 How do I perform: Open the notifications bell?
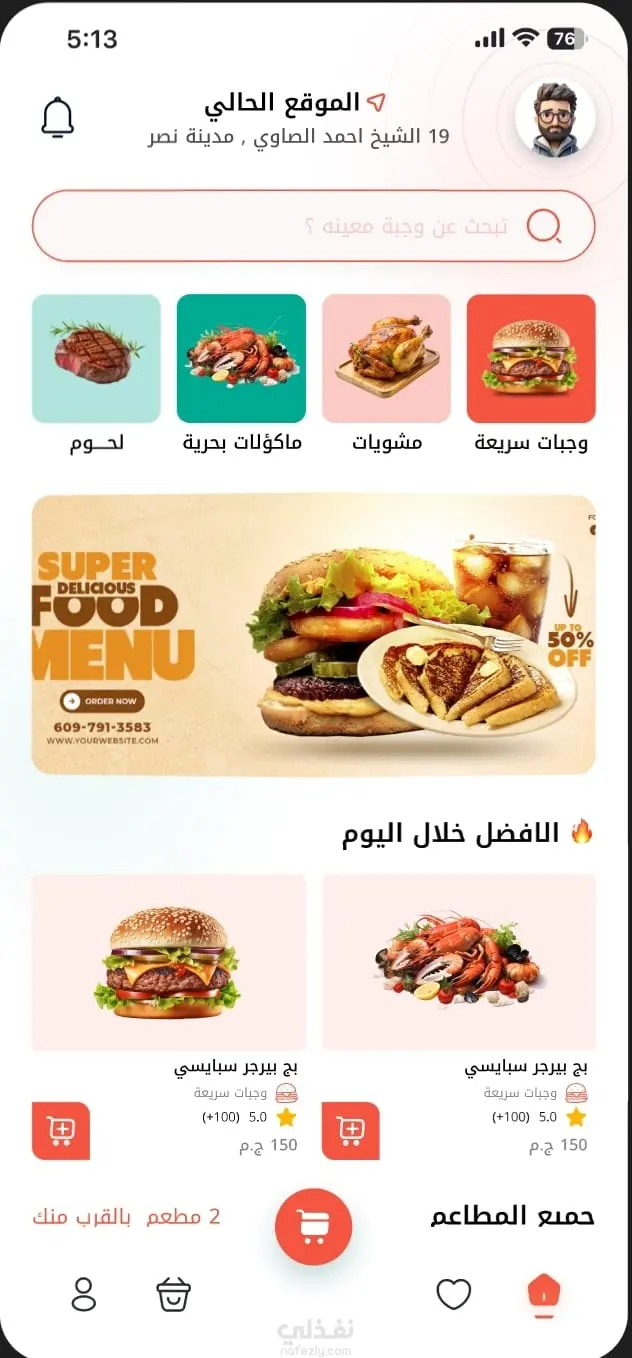point(58,118)
